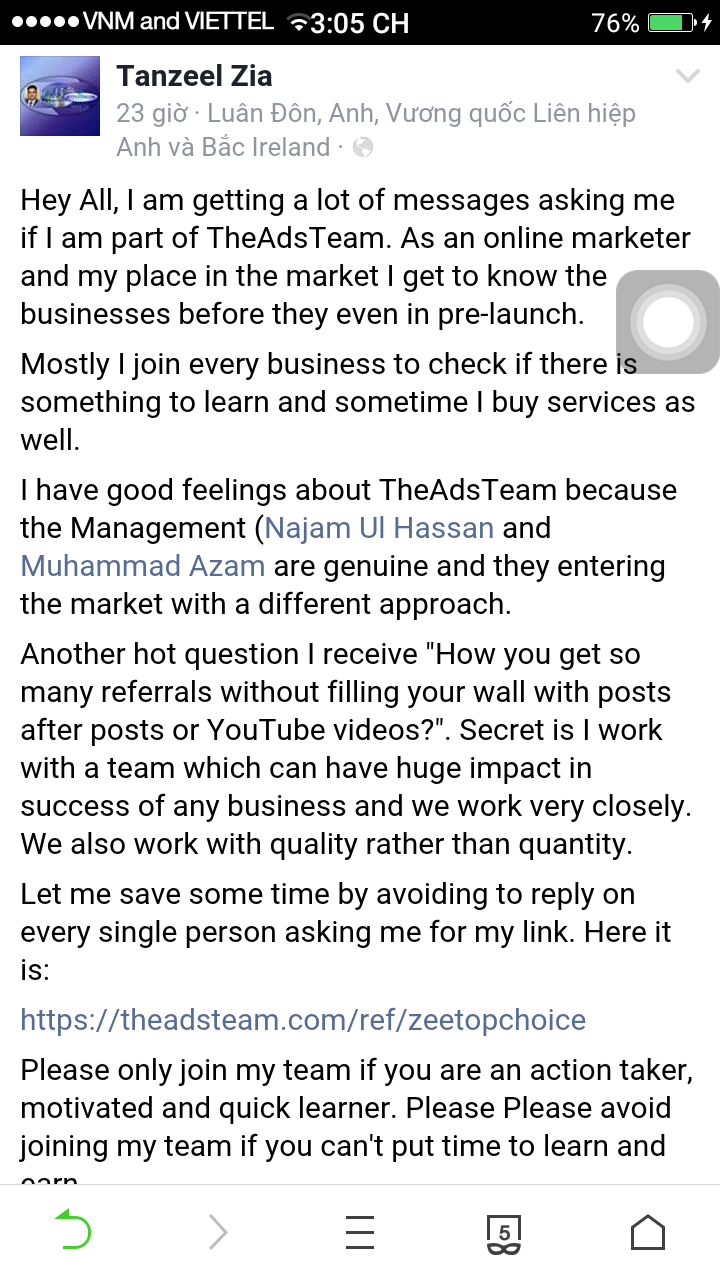Expand the post options chevron
The image size is (720, 1280).
pos(687,75)
